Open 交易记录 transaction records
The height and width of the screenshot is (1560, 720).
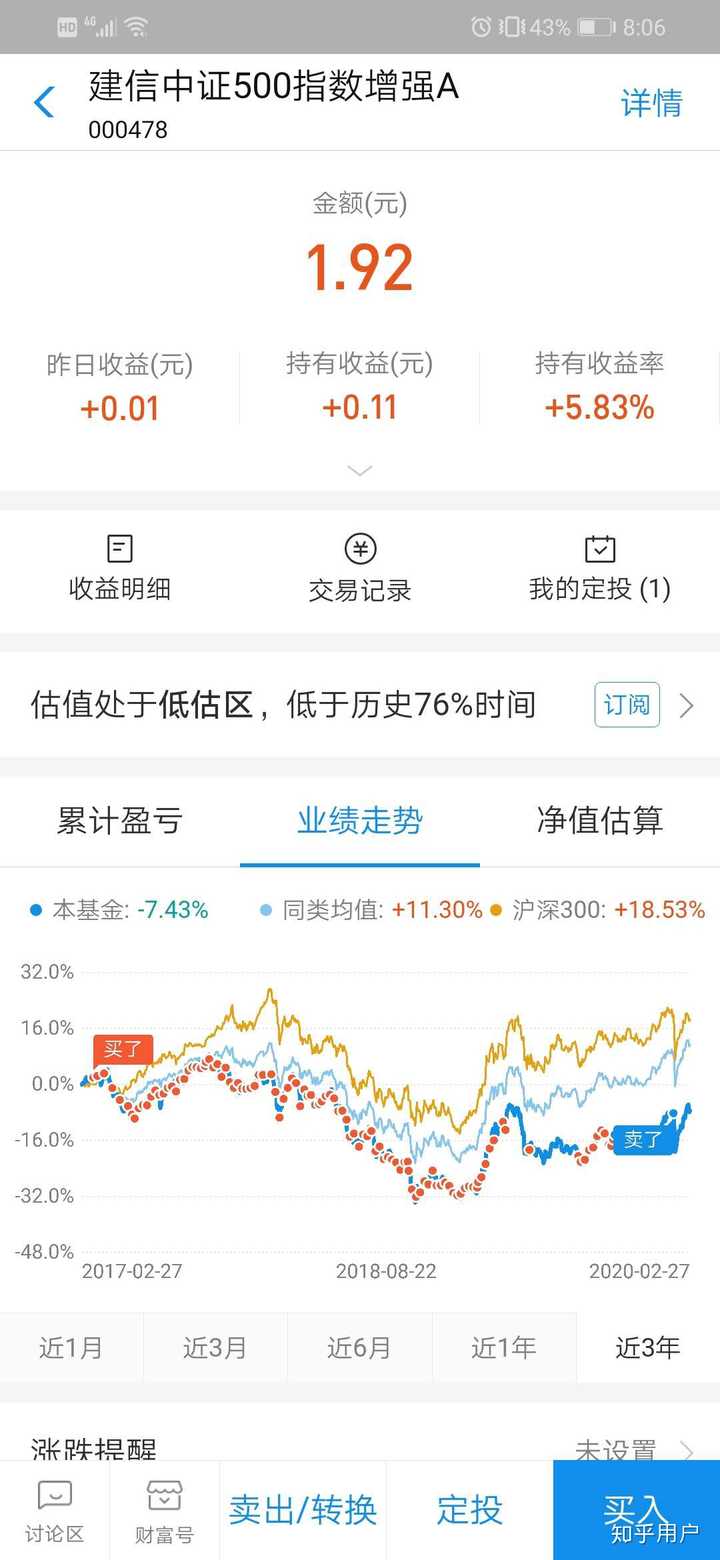pos(360,568)
